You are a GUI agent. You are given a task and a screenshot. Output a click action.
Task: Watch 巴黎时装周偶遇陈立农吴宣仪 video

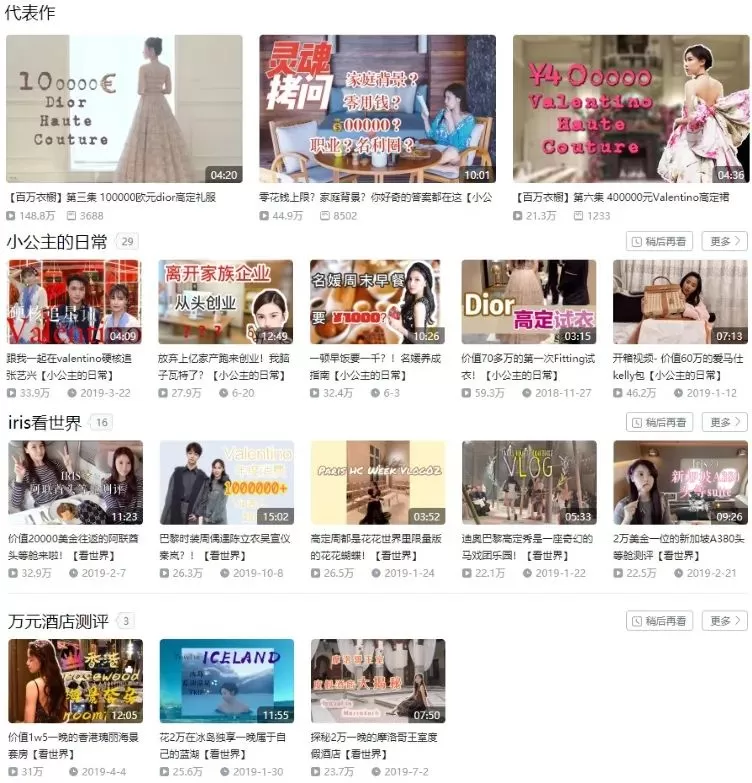227,482
